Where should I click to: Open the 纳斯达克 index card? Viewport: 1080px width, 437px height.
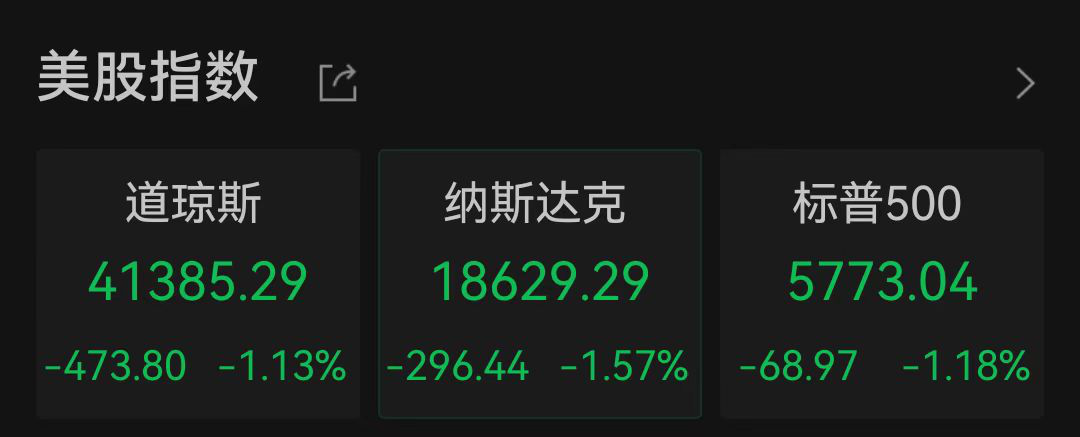539,283
